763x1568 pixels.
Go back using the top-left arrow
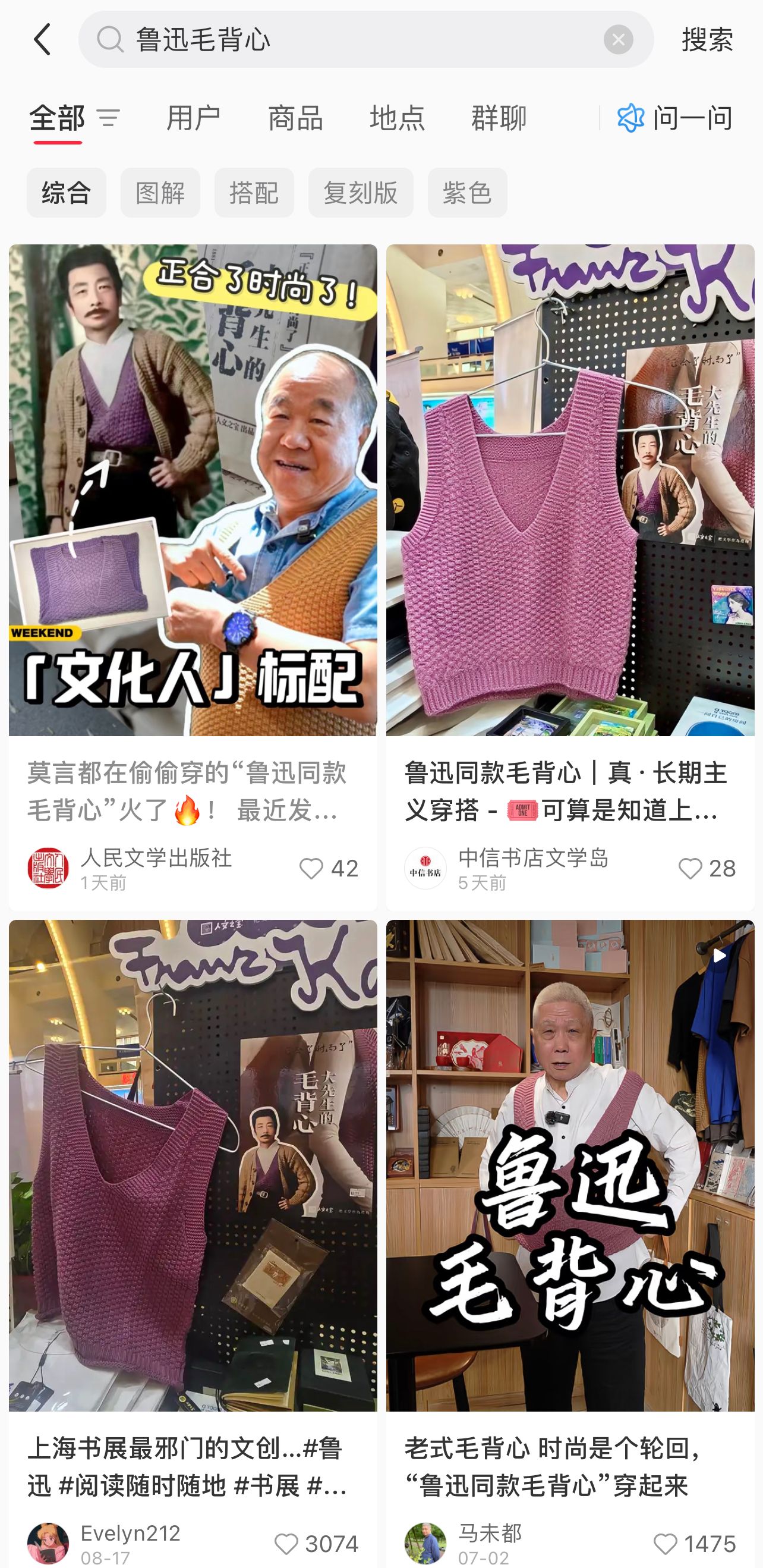43,40
